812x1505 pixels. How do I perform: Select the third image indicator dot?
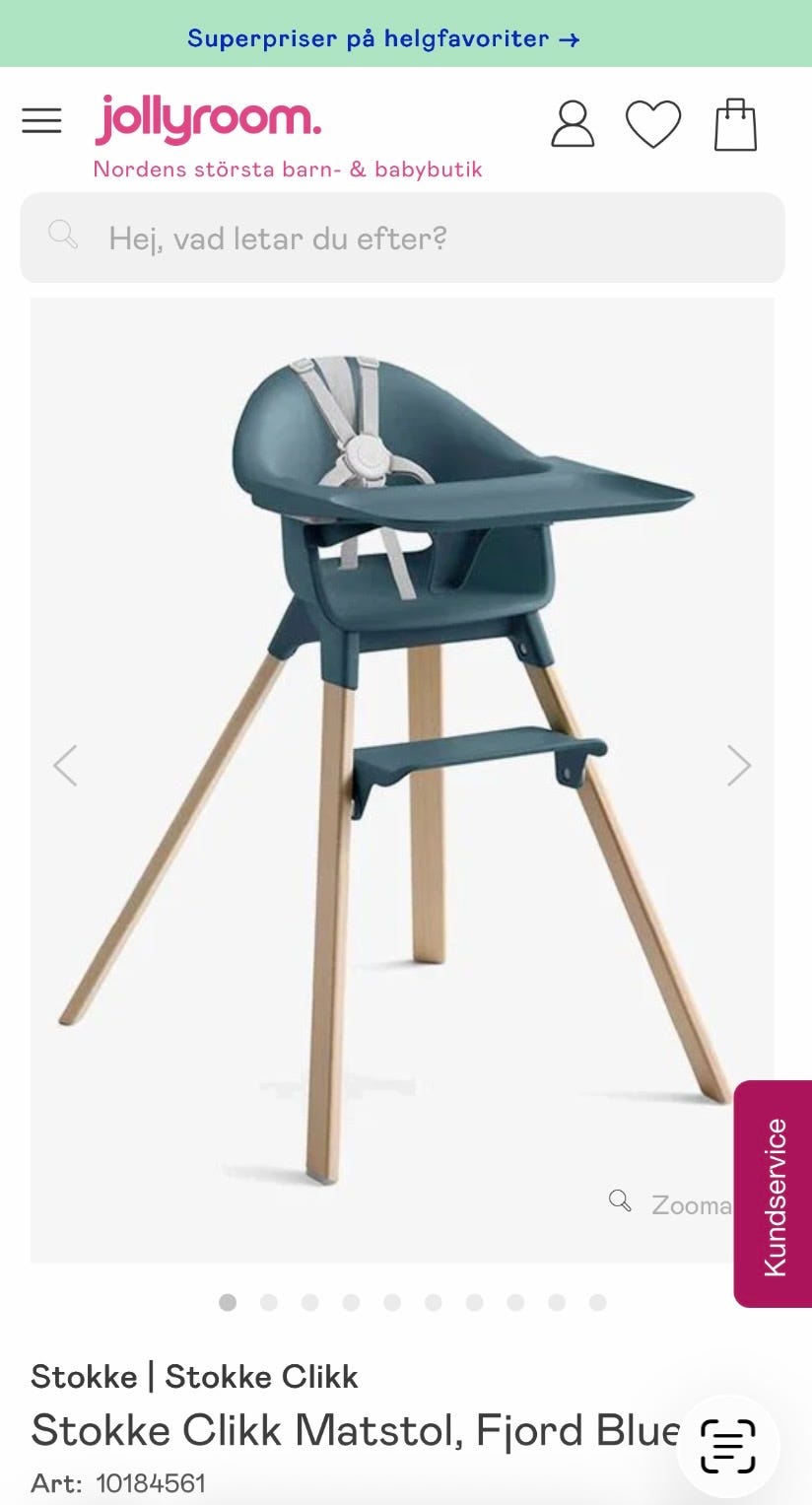[309, 1303]
